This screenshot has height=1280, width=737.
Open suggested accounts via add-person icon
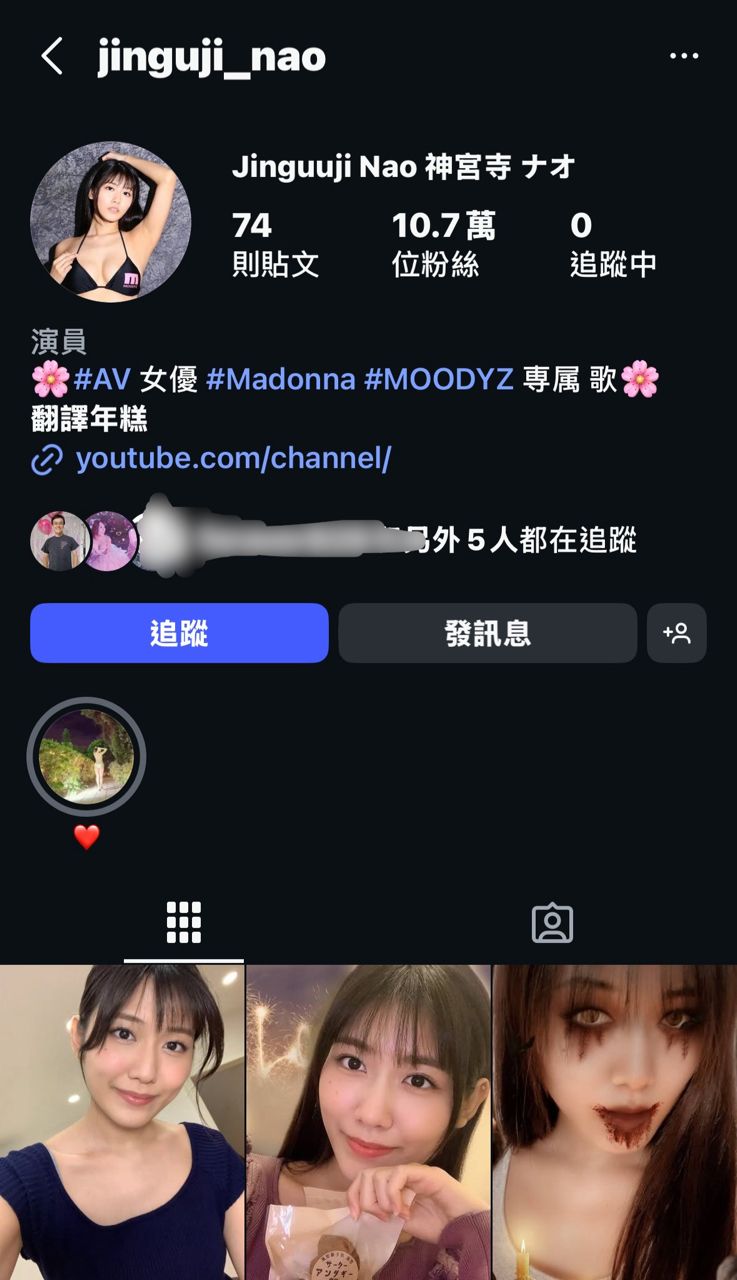pyautogui.click(x=677, y=633)
